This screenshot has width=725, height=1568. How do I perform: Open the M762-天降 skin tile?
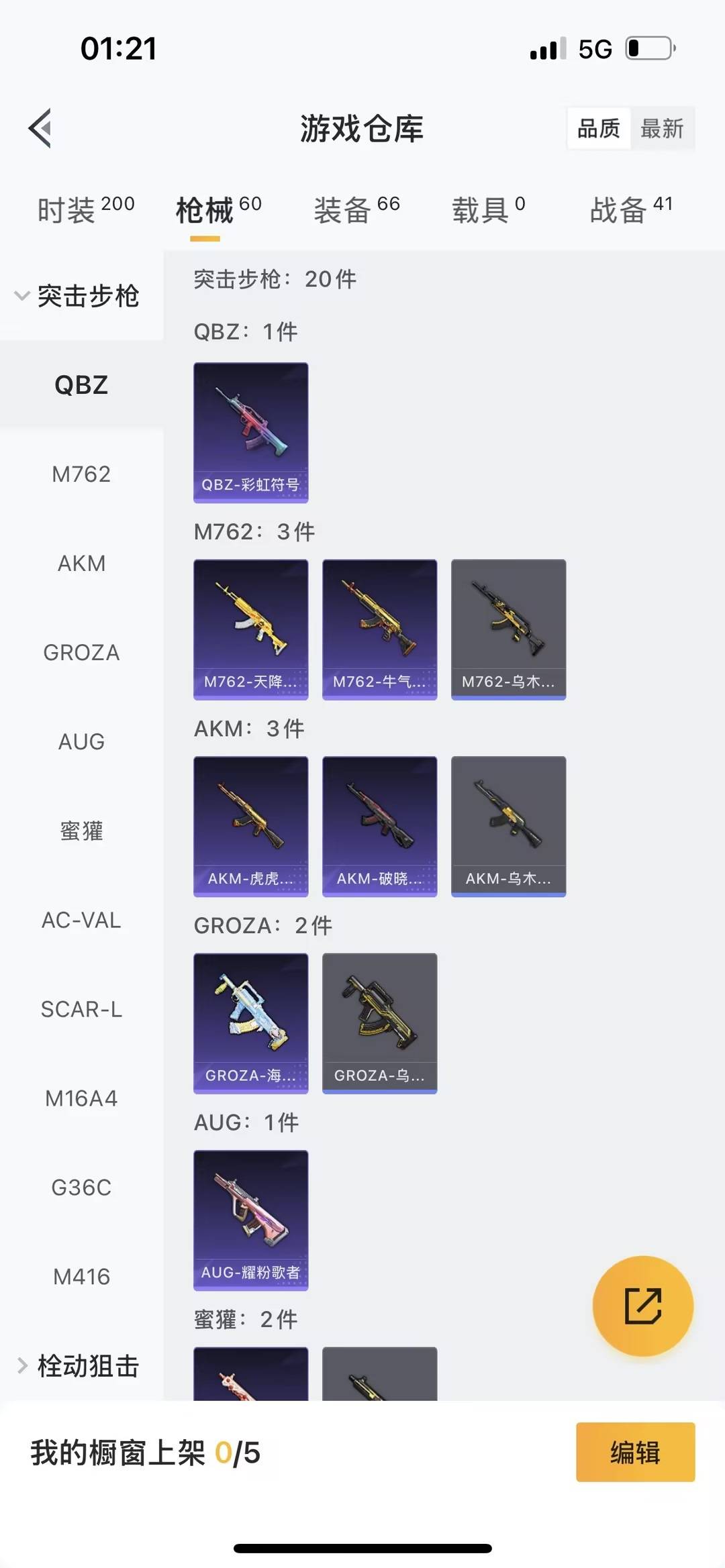pos(251,629)
